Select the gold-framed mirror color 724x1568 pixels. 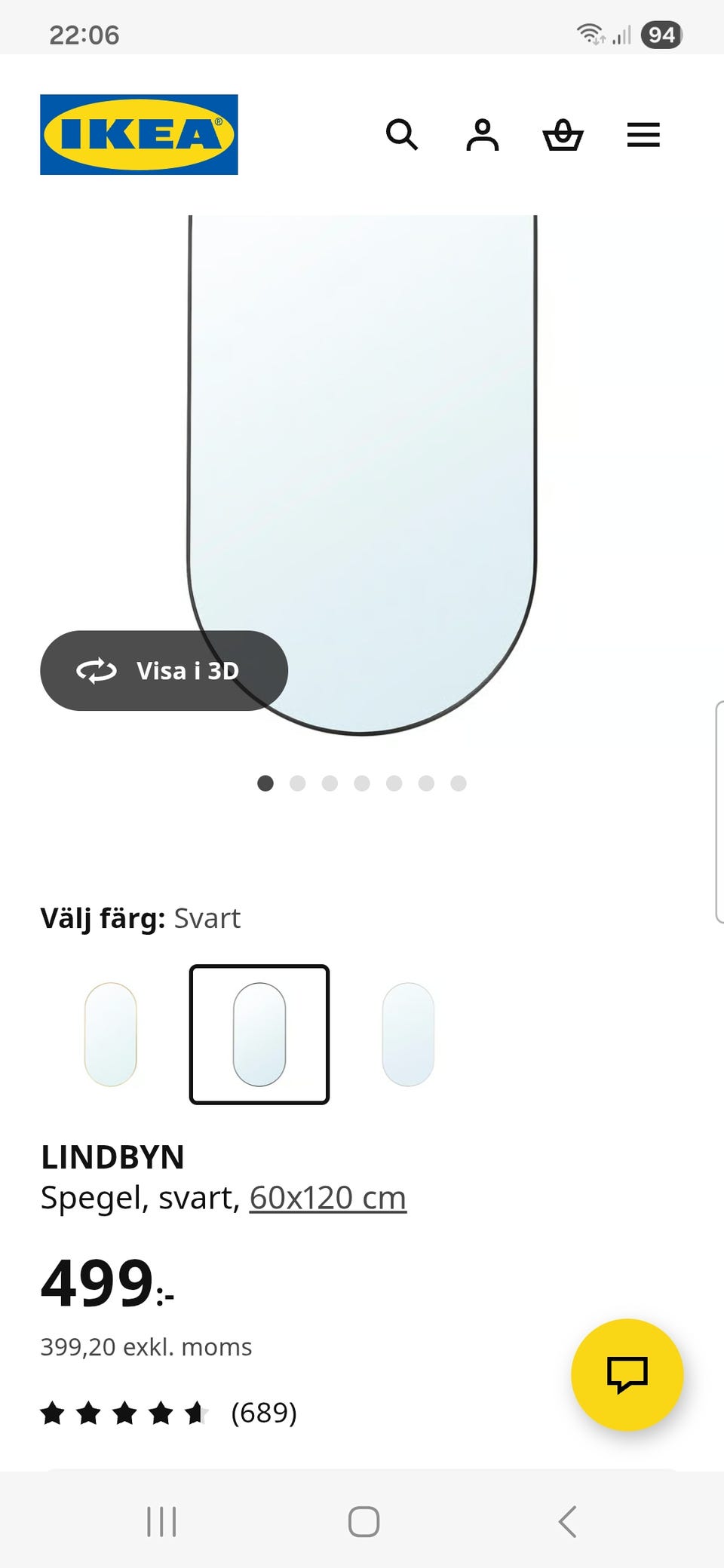tap(111, 1034)
